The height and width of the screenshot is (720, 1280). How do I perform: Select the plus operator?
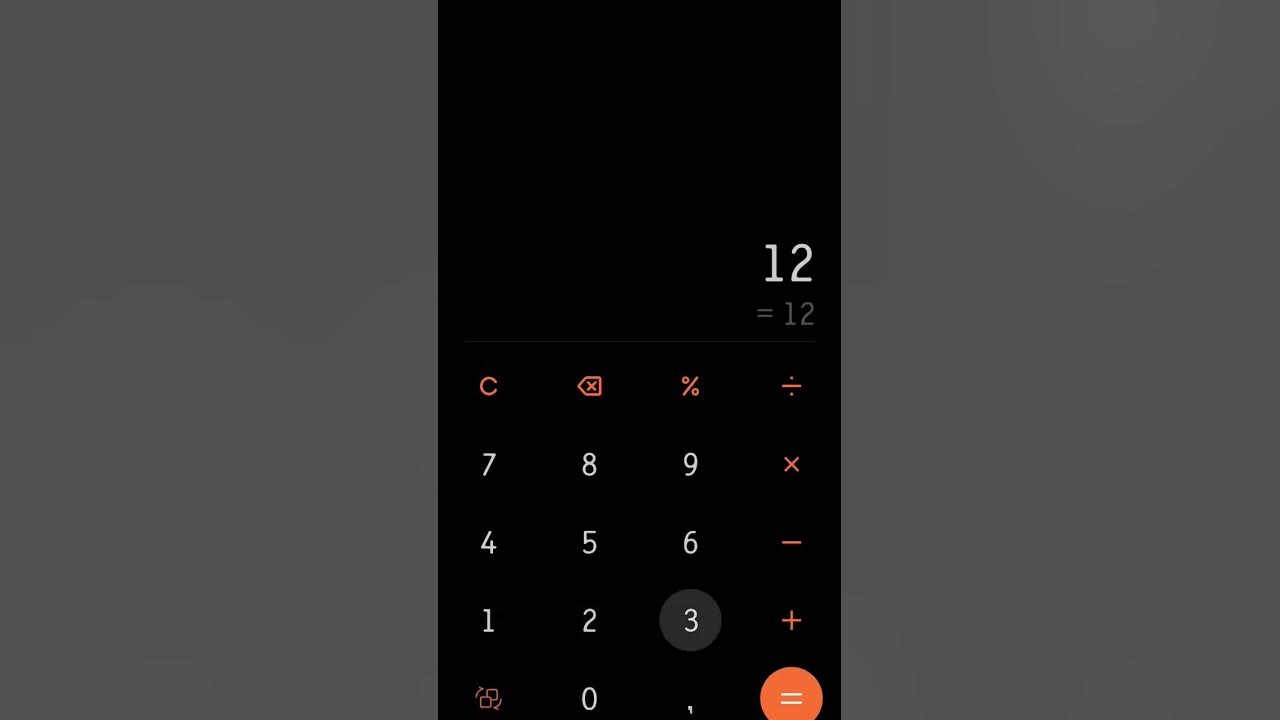[791, 620]
